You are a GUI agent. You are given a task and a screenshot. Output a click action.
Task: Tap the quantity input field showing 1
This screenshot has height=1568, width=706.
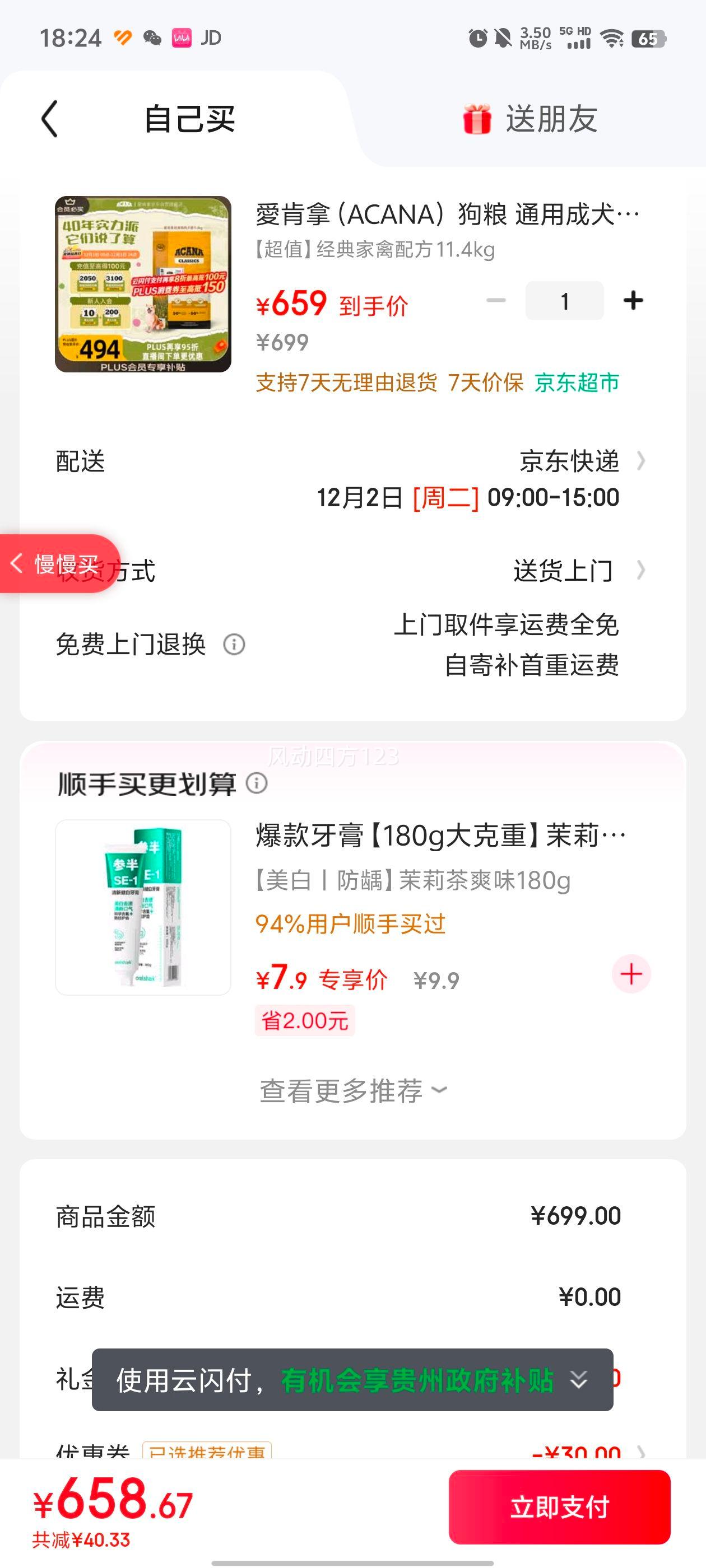(x=564, y=300)
